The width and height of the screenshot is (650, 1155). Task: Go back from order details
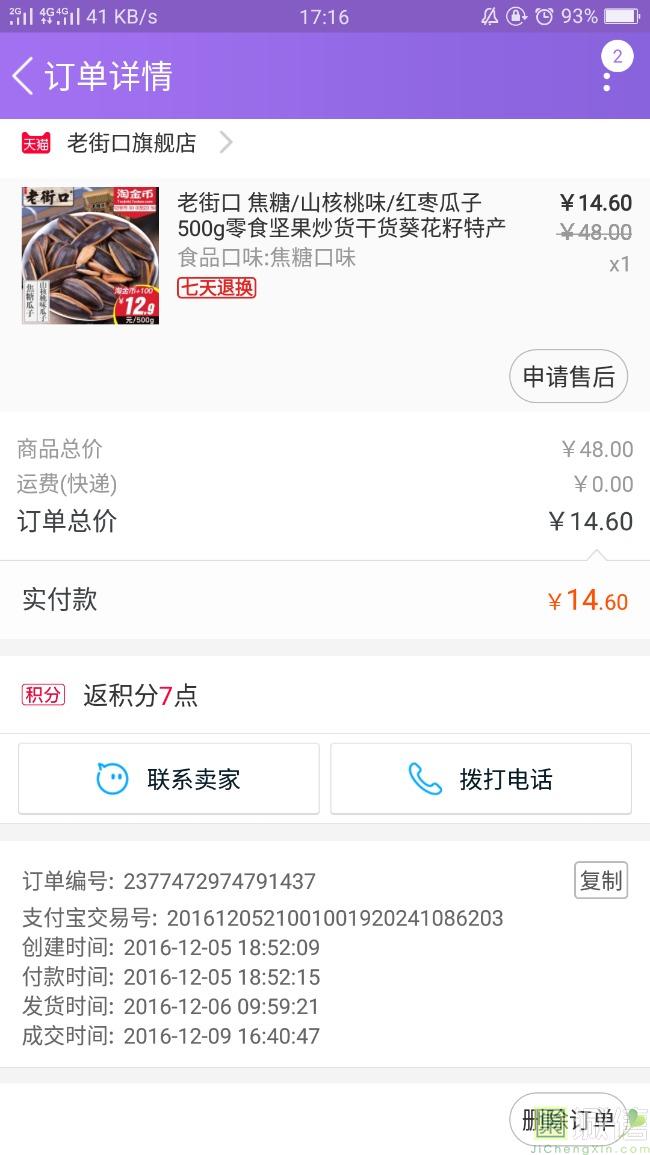click(24, 76)
